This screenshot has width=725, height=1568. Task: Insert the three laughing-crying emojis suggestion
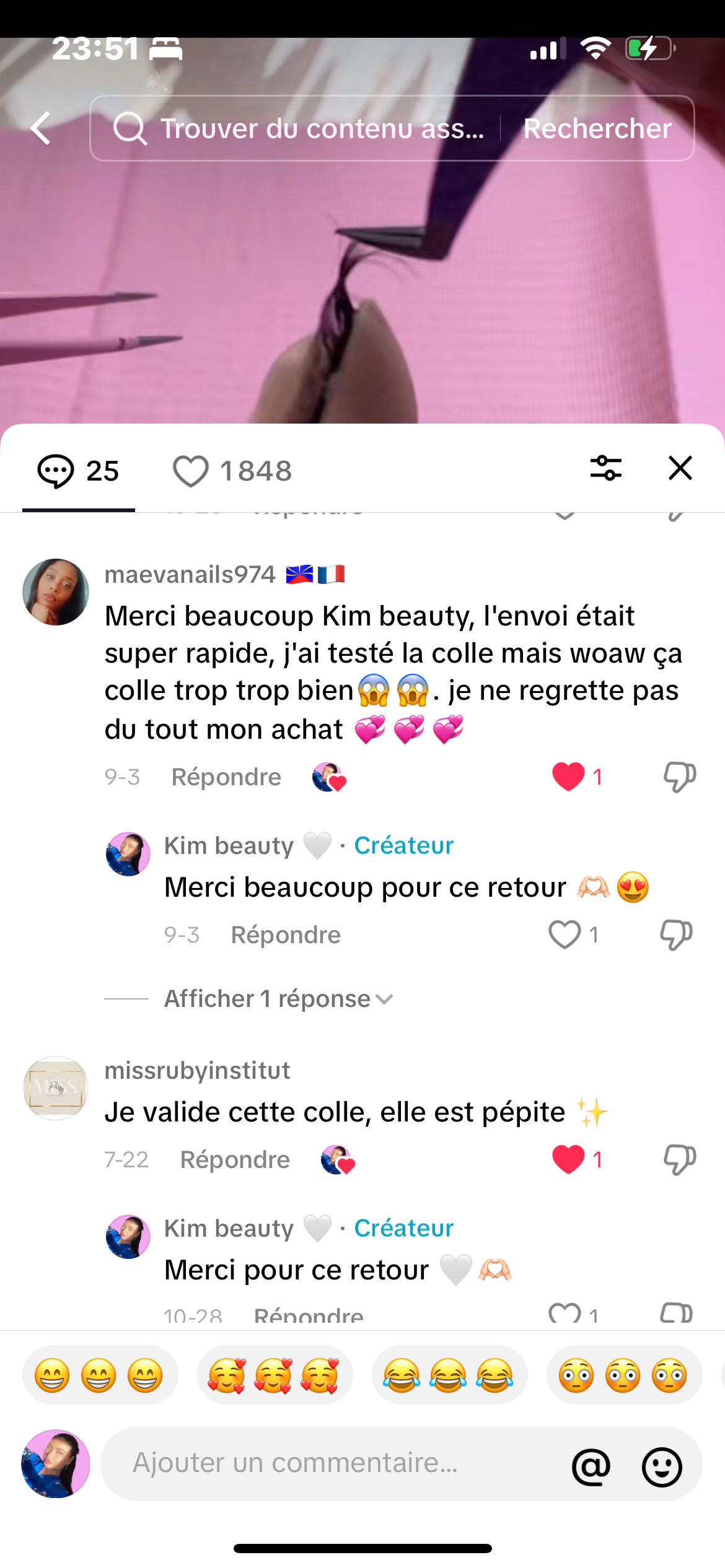click(449, 1375)
